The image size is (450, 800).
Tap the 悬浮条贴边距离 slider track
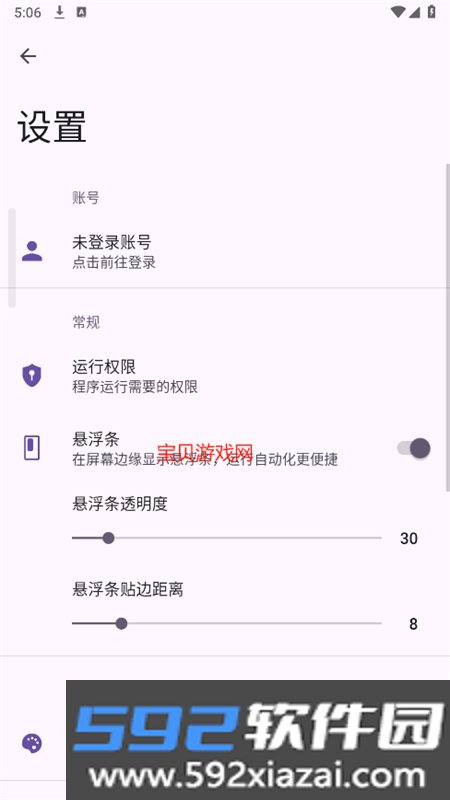227,623
